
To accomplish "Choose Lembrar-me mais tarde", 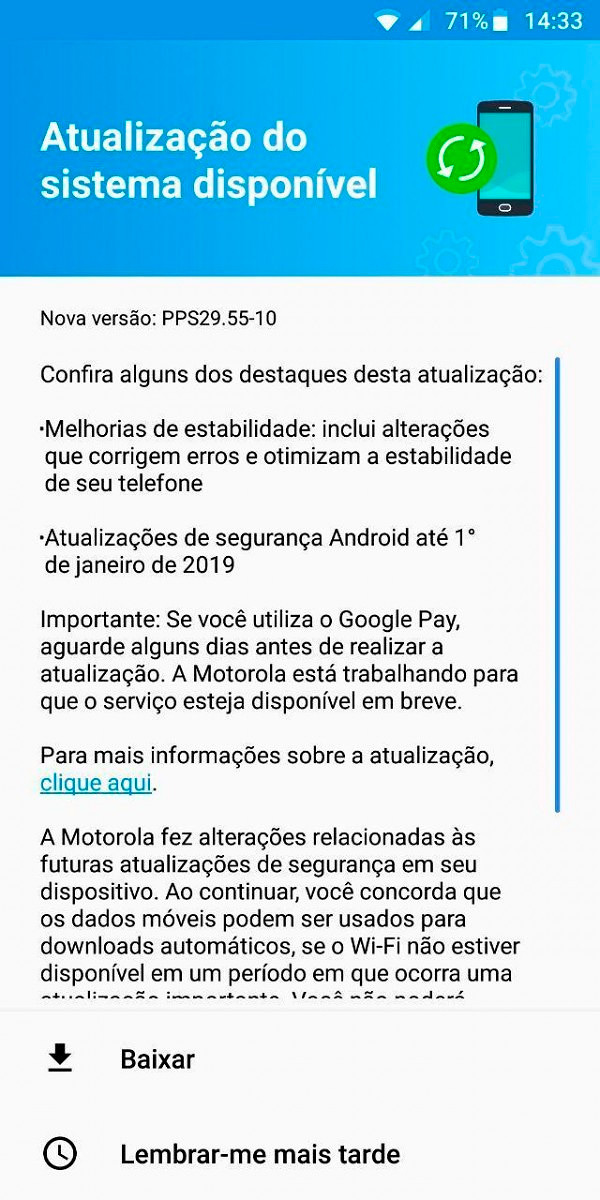I will point(260,1154).
